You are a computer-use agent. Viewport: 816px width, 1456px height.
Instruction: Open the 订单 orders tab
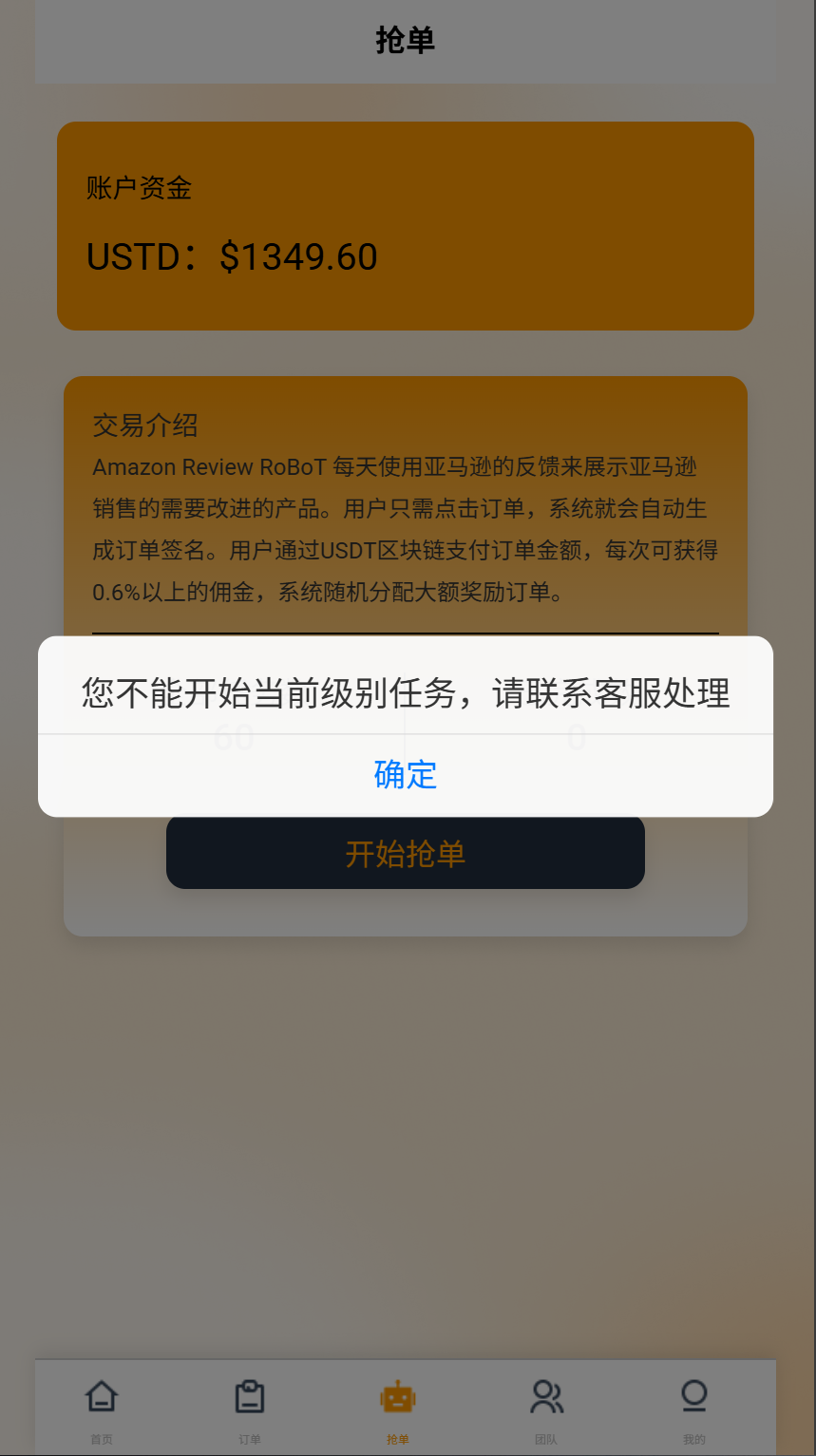pyautogui.click(x=250, y=1410)
